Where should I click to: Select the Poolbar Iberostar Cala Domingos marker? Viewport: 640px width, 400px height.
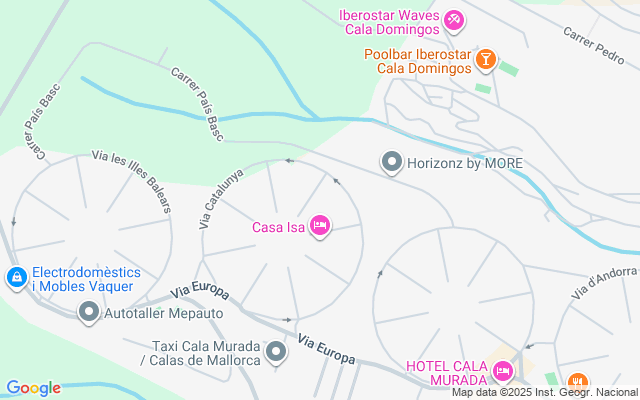pos(486,60)
